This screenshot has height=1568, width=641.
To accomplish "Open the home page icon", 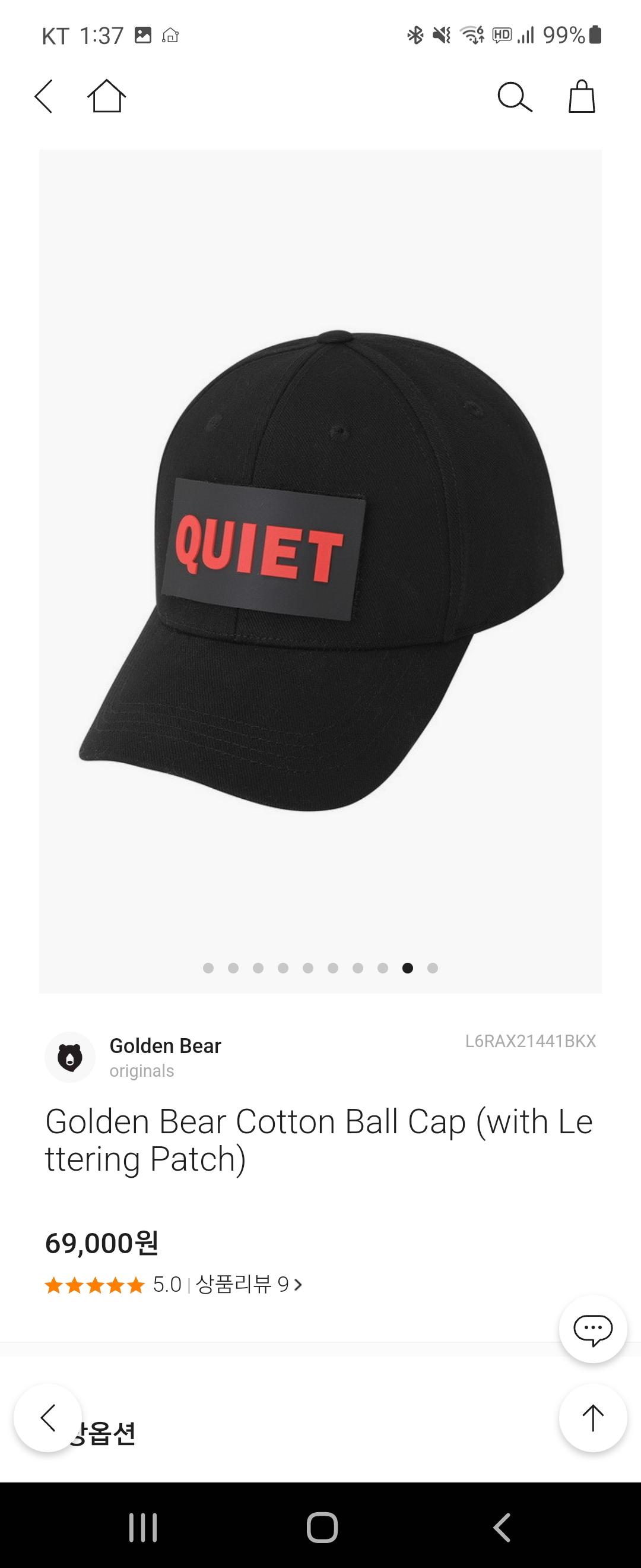I will coord(106,97).
